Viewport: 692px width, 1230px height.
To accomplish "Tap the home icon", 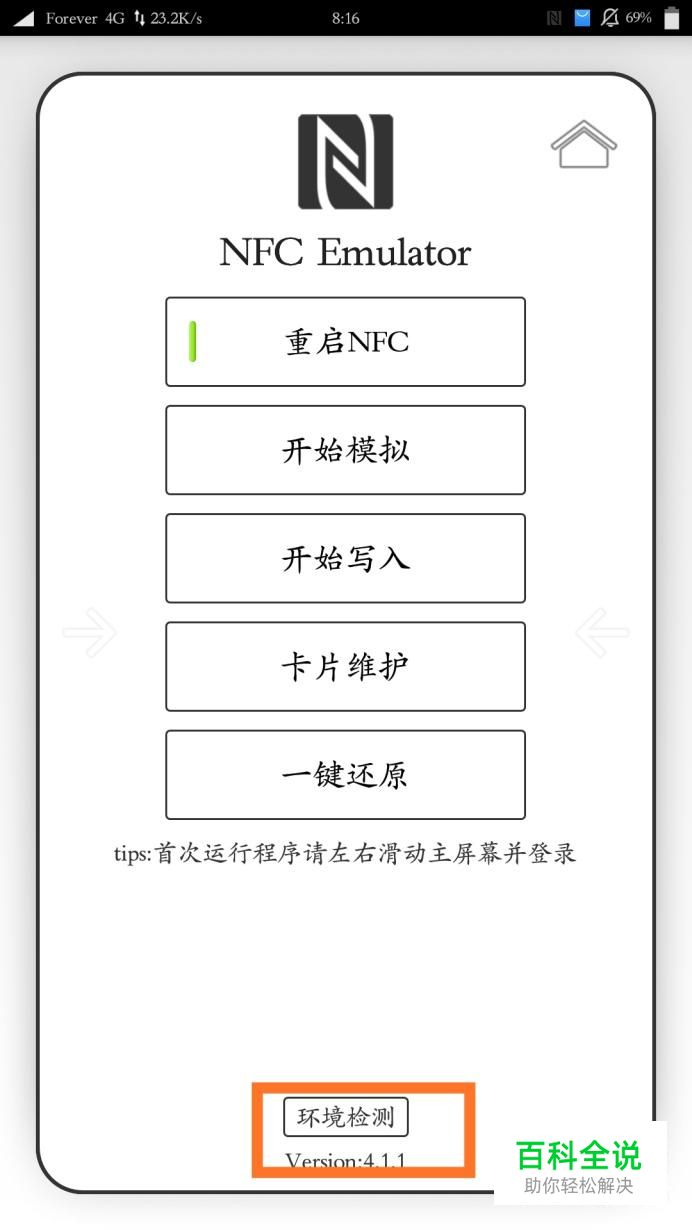I will [584, 145].
